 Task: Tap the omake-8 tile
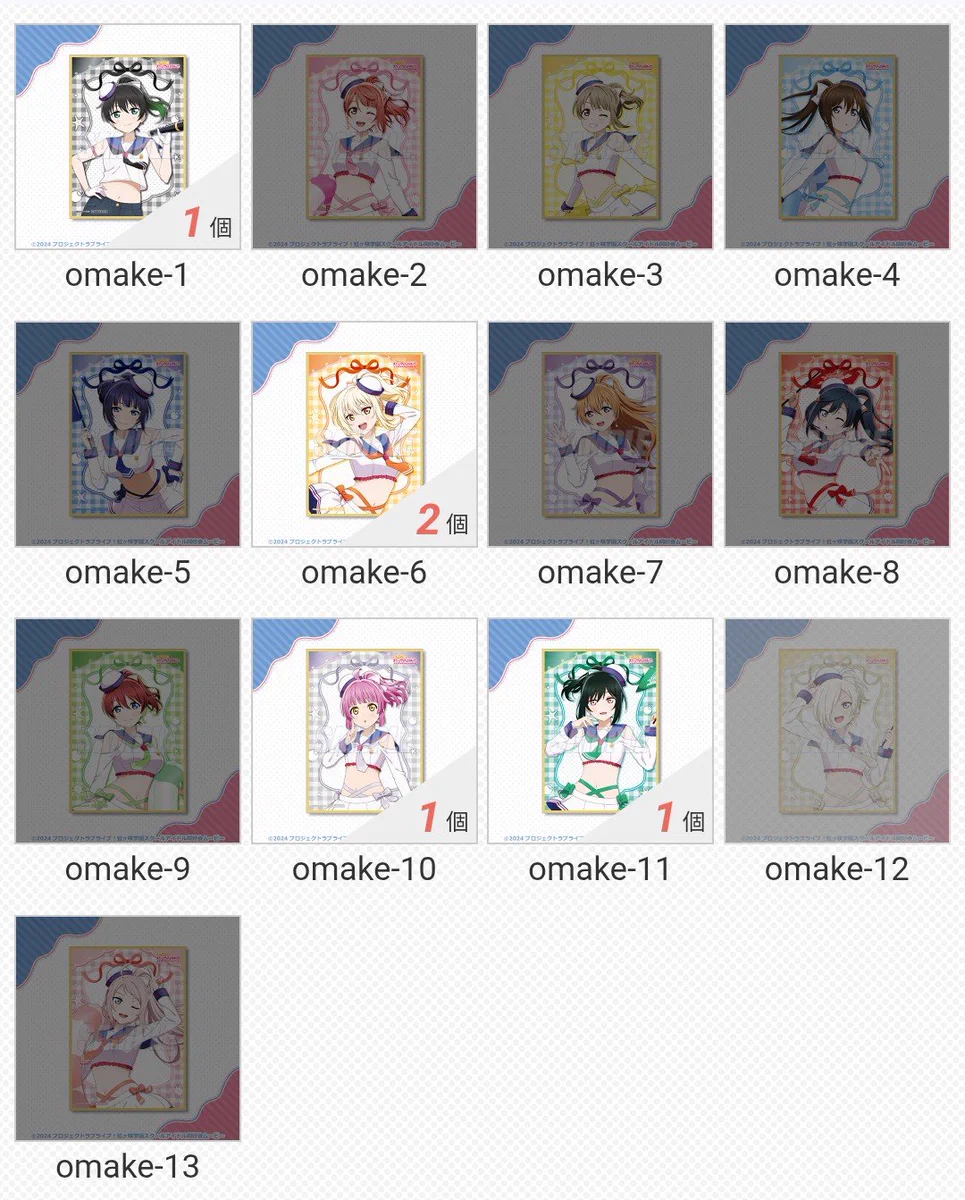coord(837,434)
